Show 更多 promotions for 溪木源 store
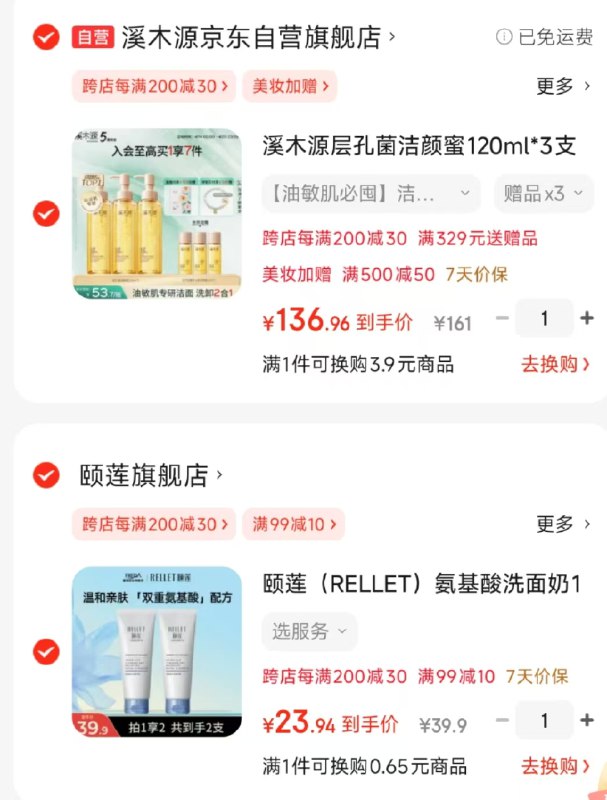 [564, 86]
